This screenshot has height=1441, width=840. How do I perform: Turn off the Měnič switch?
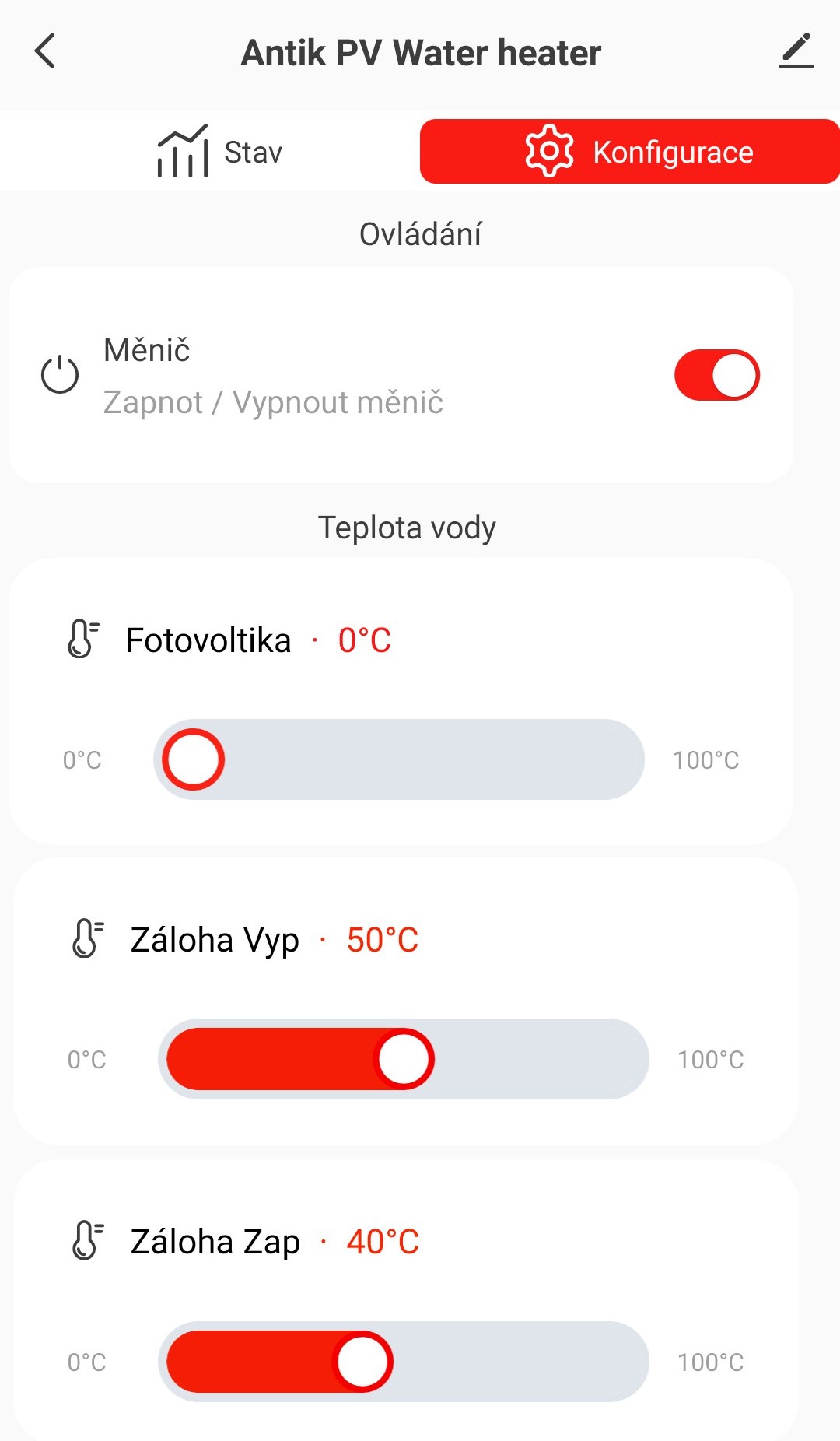[x=716, y=375]
